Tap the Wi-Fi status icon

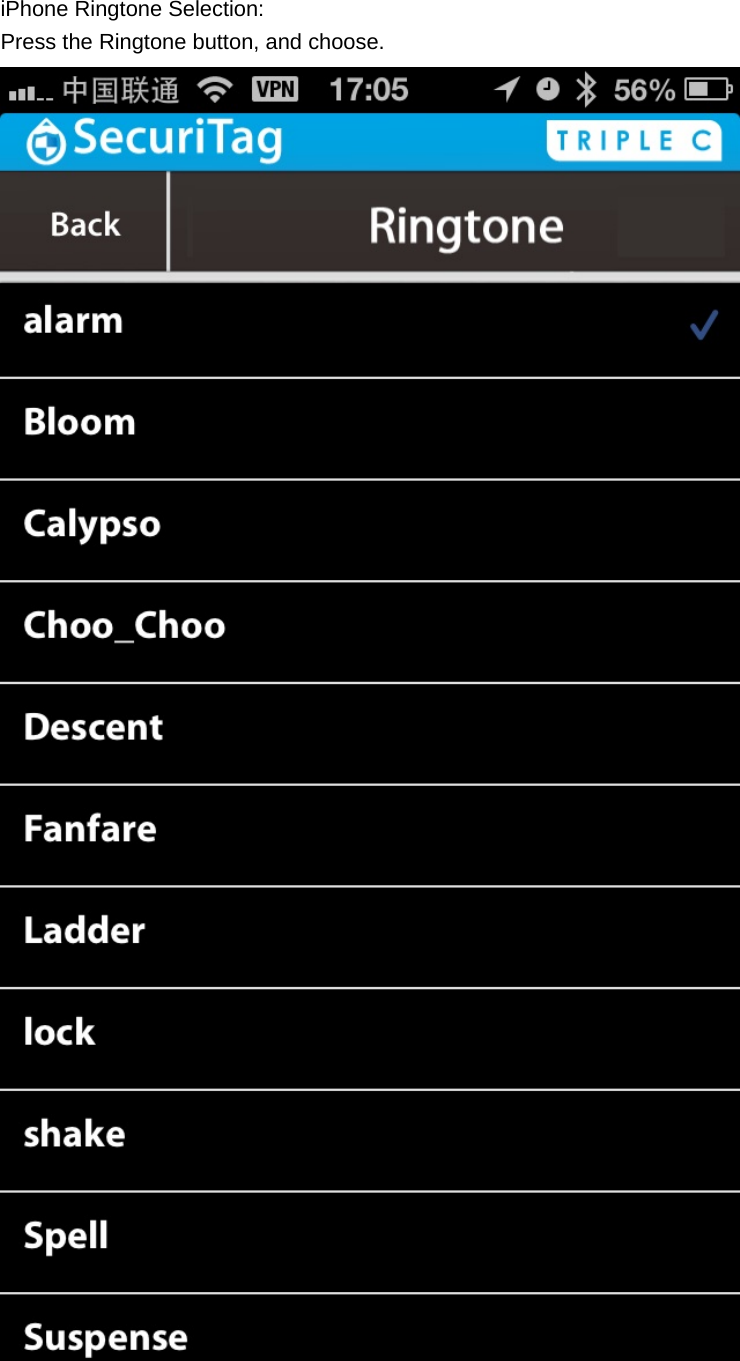(218, 89)
